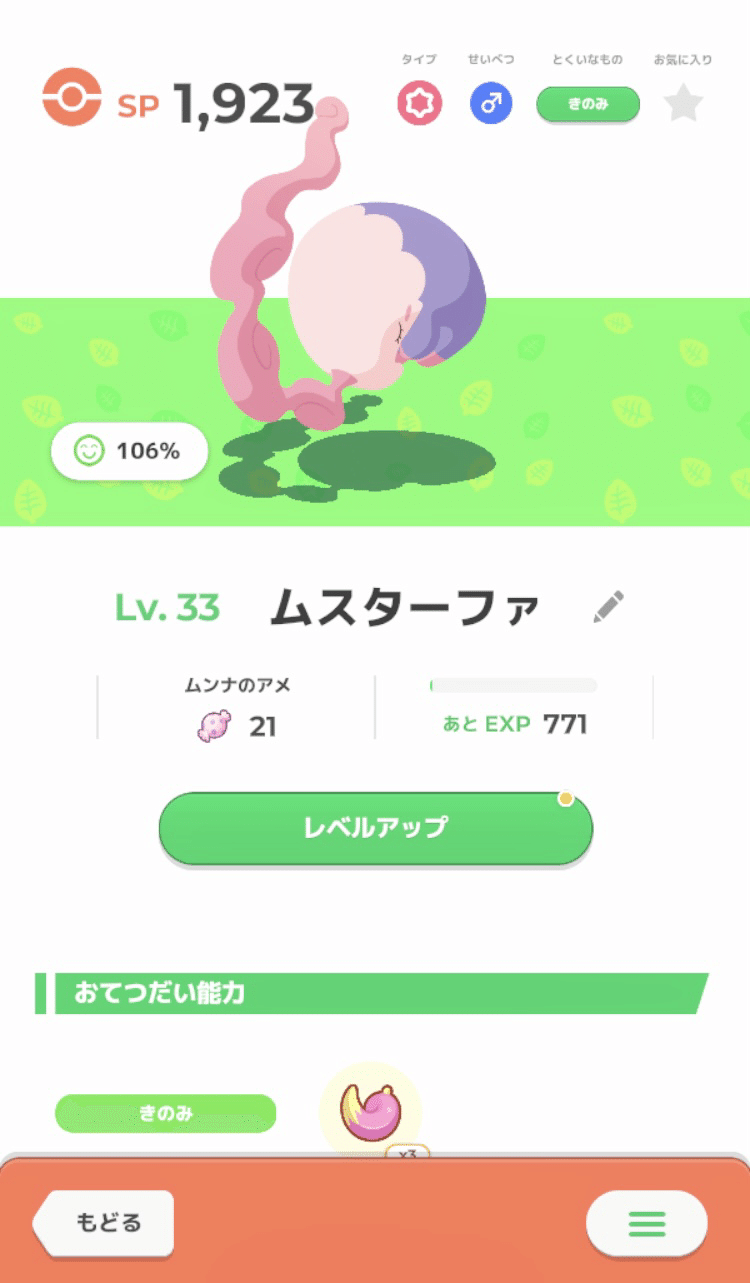750x1283 pixels.
Task: Tap the きのみ specialty badge under とくいなもの
Action: click(x=588, y=104)
